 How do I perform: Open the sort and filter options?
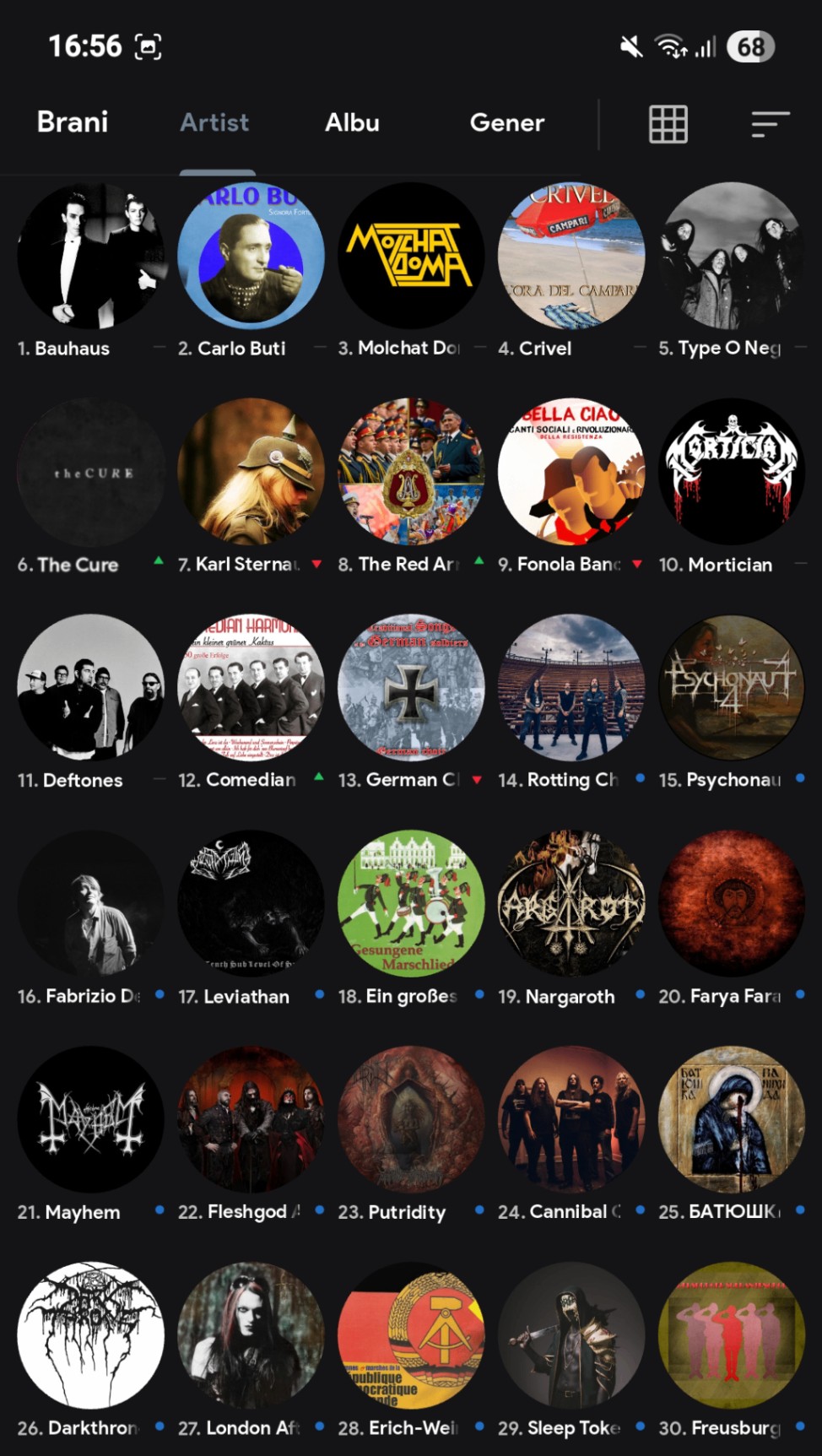pyautogui.click(x=770, y=124)
